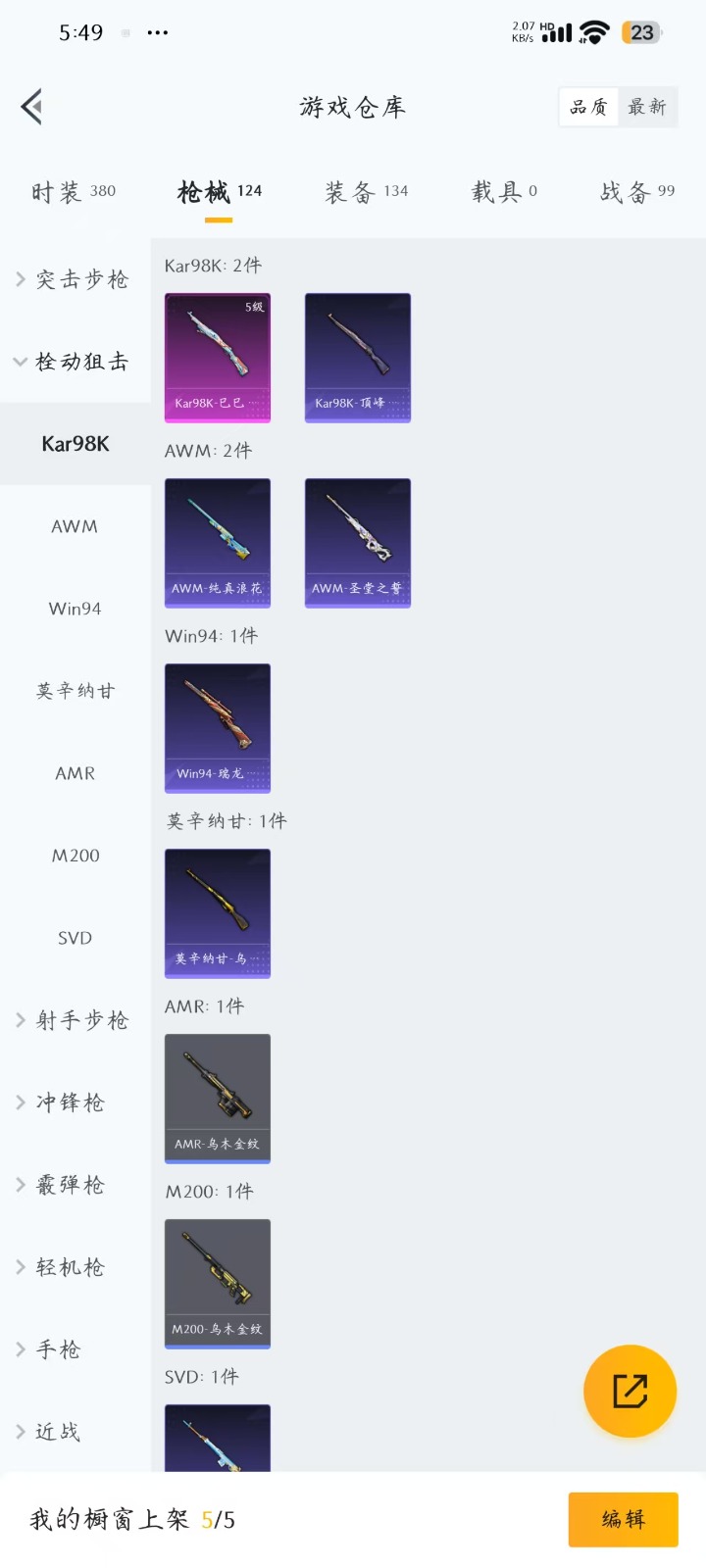Open the AWM-圣堂之誓 skin card
The height and width of the screenshot is (1568, 706).
[x=358, y=543]
